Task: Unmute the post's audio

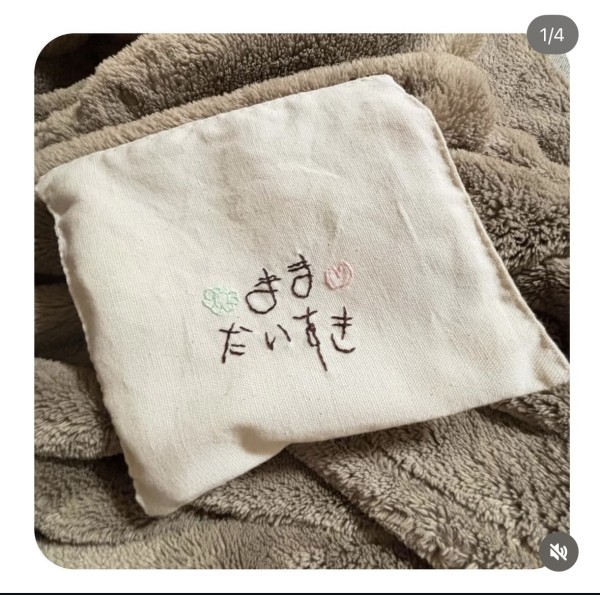Action: [558, 552]
